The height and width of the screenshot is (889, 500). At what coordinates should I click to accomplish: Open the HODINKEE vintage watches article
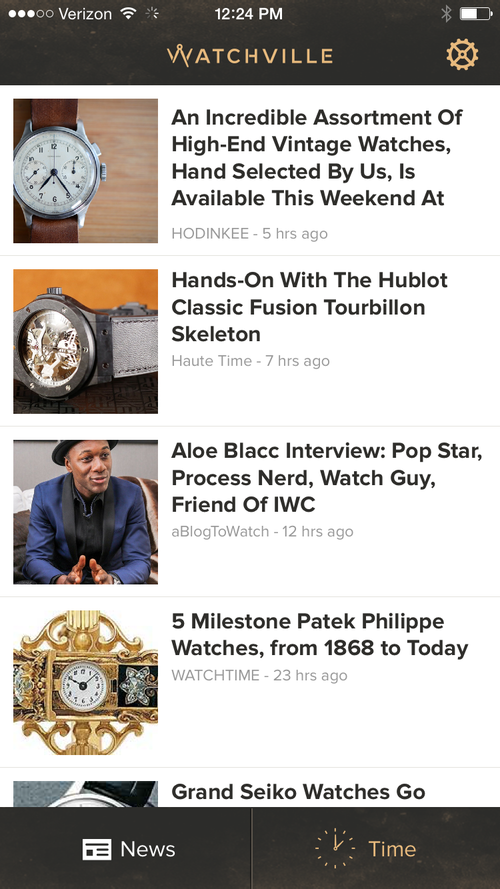pyautogui.click(x=250, y=171)
